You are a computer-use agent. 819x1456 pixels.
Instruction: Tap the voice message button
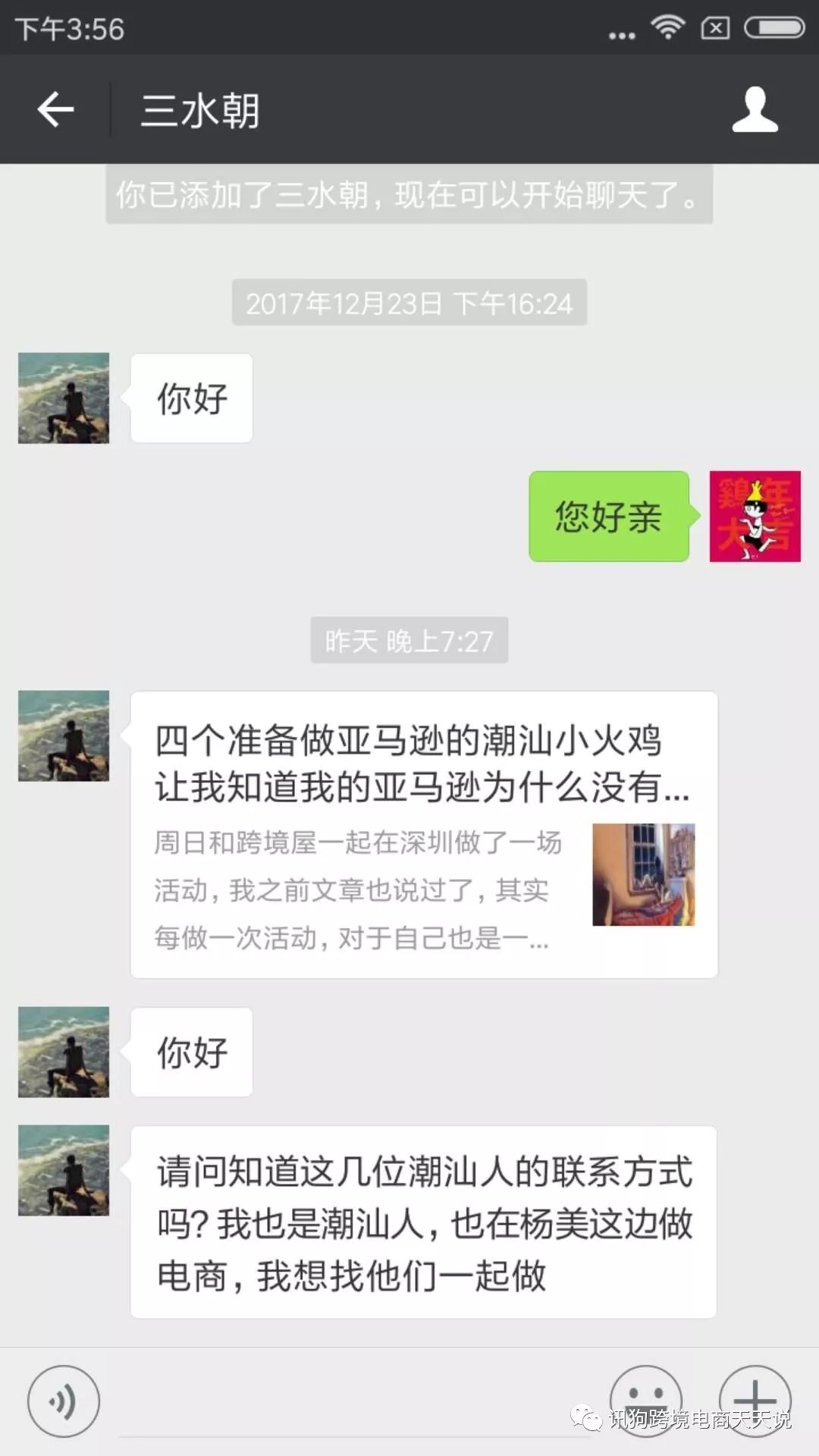(x=64, y=1401)
